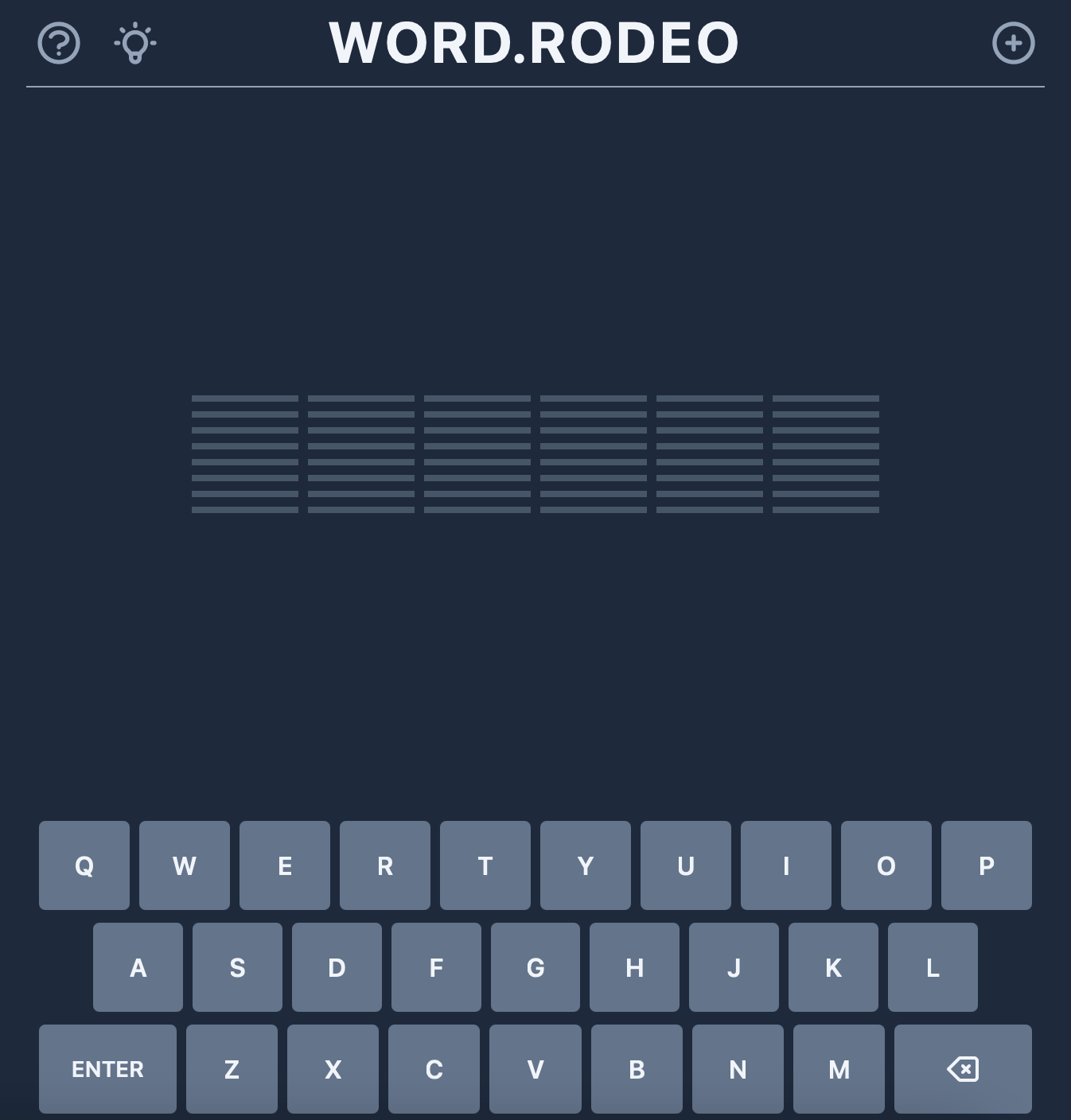Open the help question mark icon
The height and width of the screenshot is (1120, 1071).
(59, 43)
